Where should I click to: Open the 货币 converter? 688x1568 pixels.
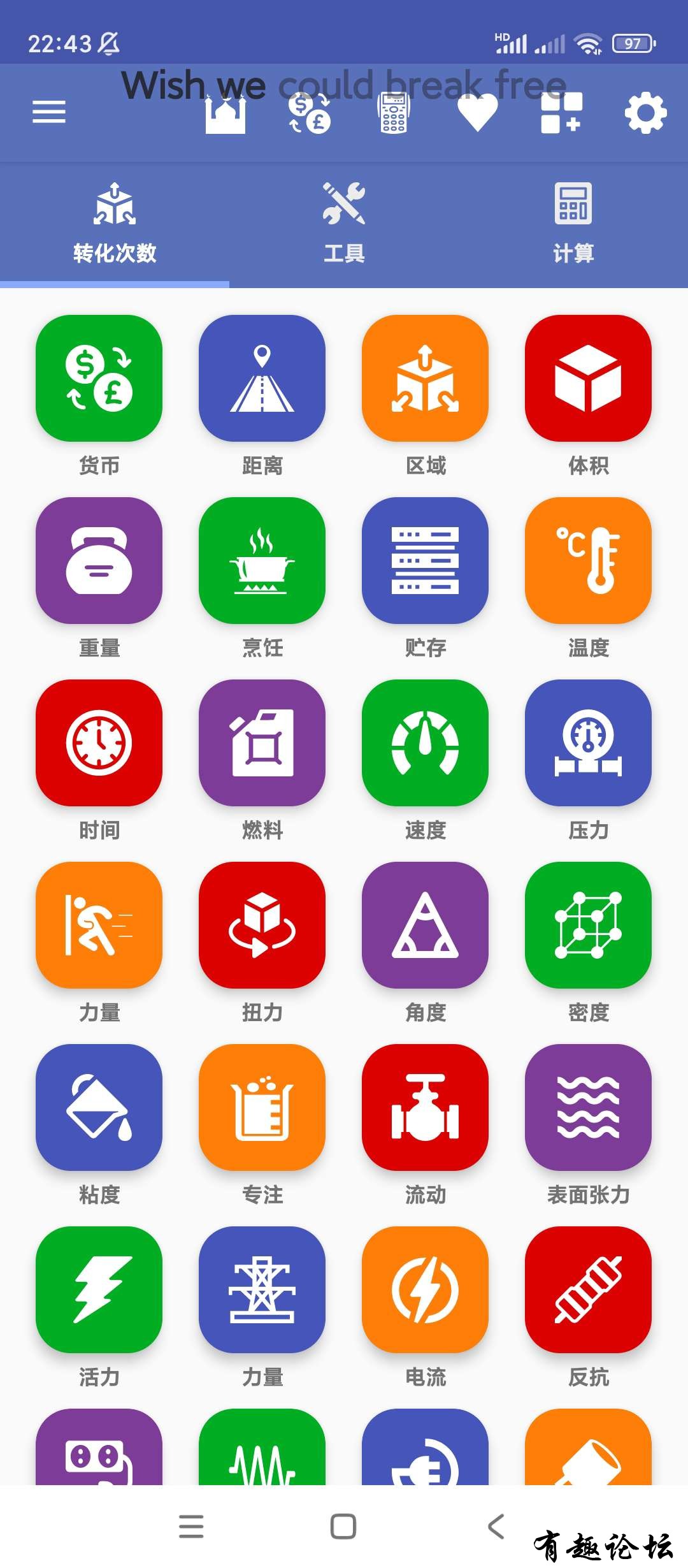(99, 379)
